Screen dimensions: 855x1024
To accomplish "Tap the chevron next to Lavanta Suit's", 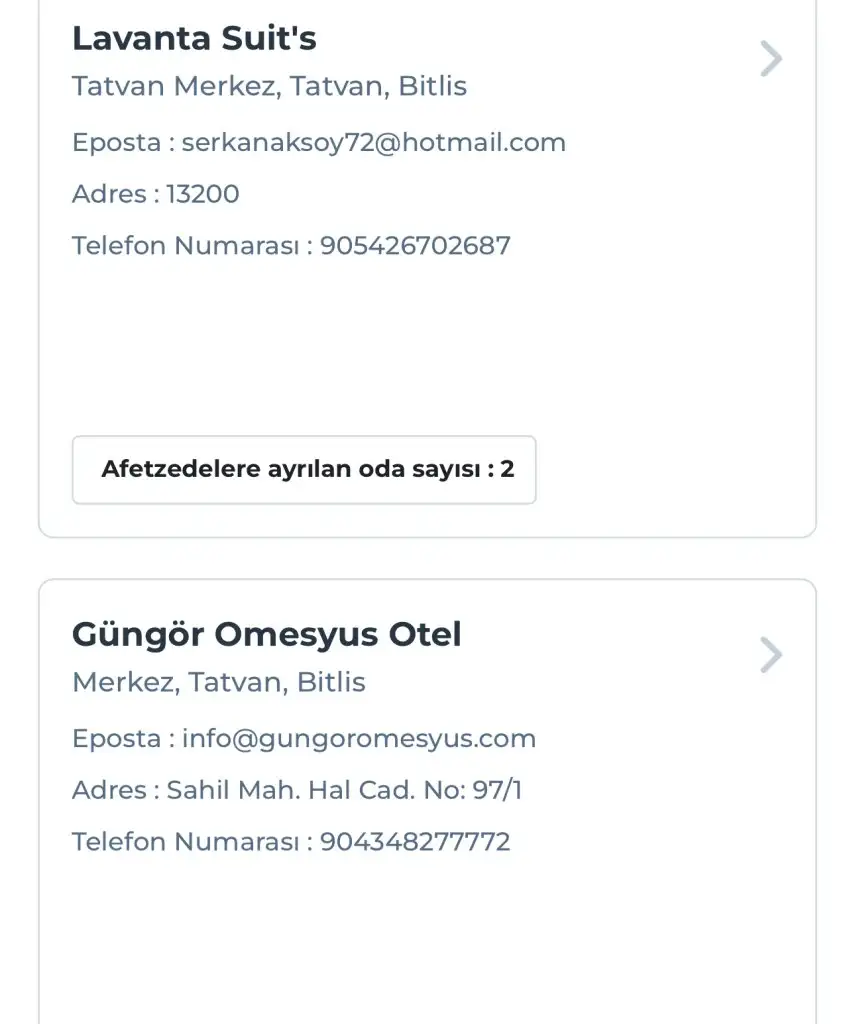I will coord(770,59).
